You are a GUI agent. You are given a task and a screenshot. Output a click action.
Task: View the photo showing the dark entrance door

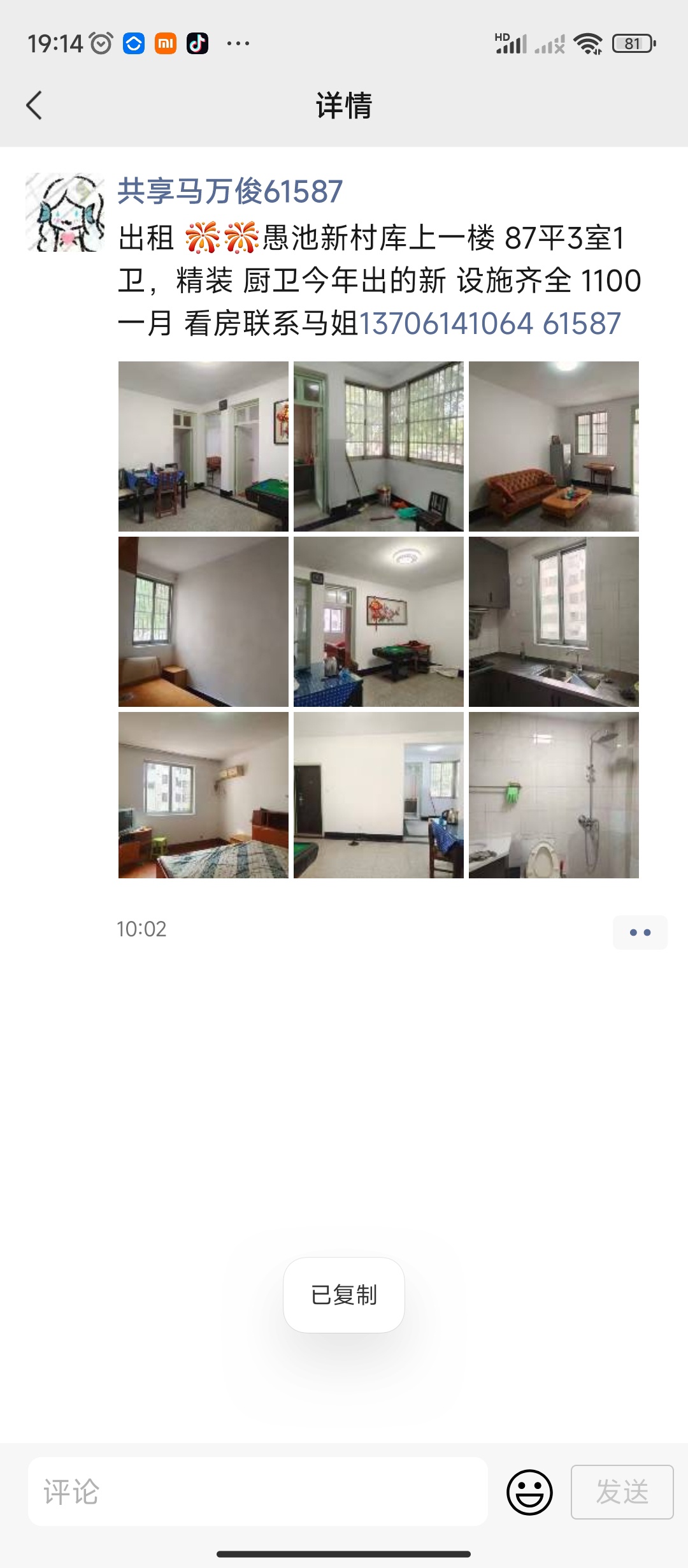tap(378, 795)
